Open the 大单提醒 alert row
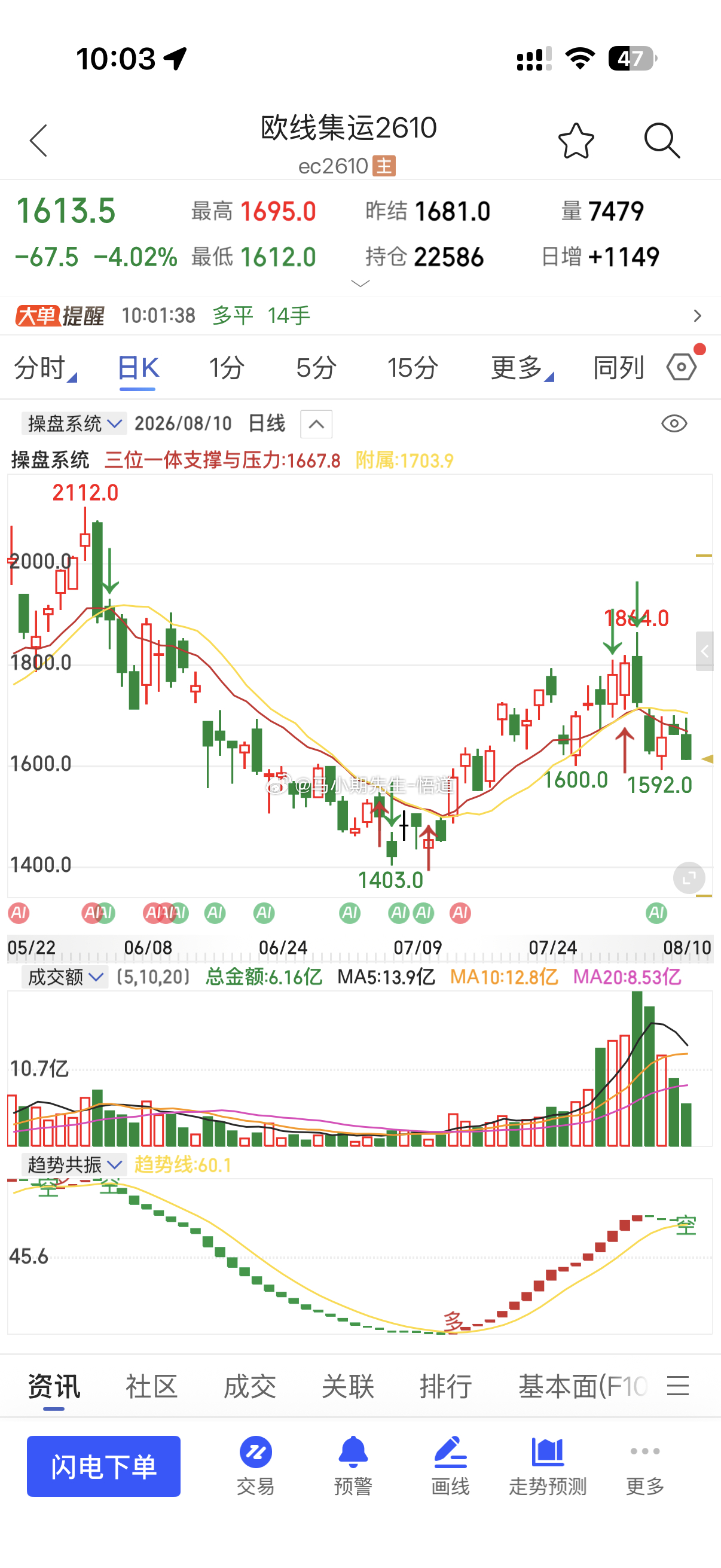Screen dimensions: 721x1568 (x=360, y=315)
